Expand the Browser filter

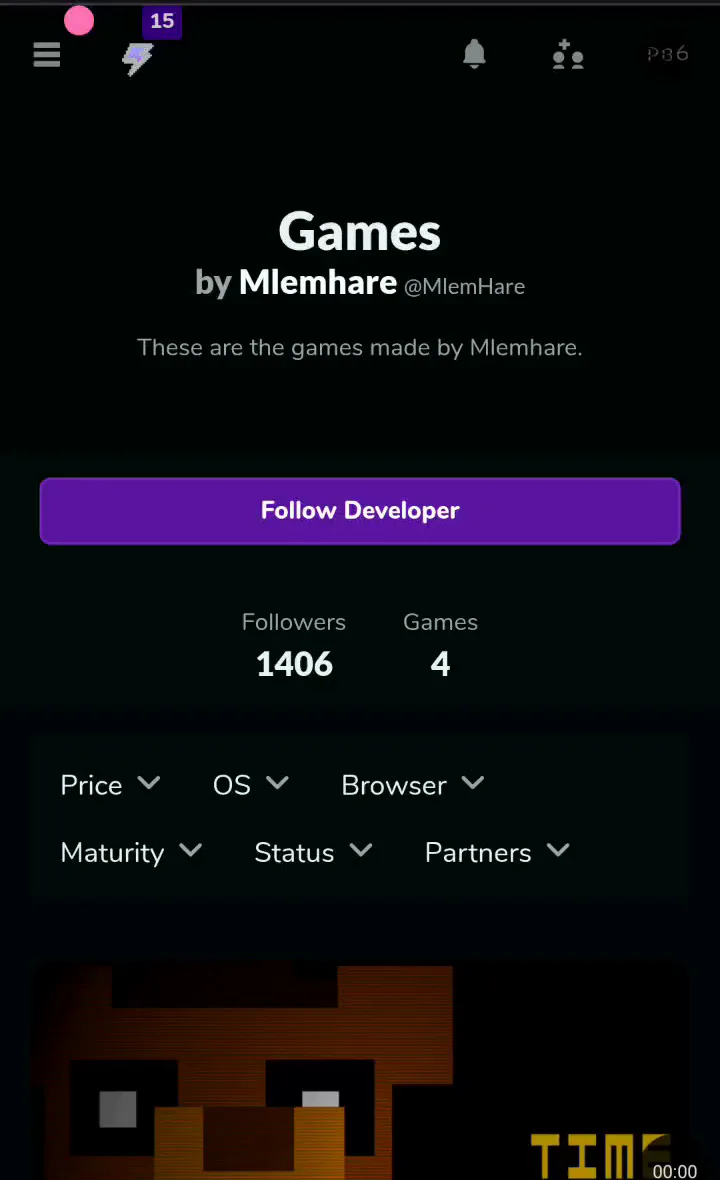(x=412, y=785)
